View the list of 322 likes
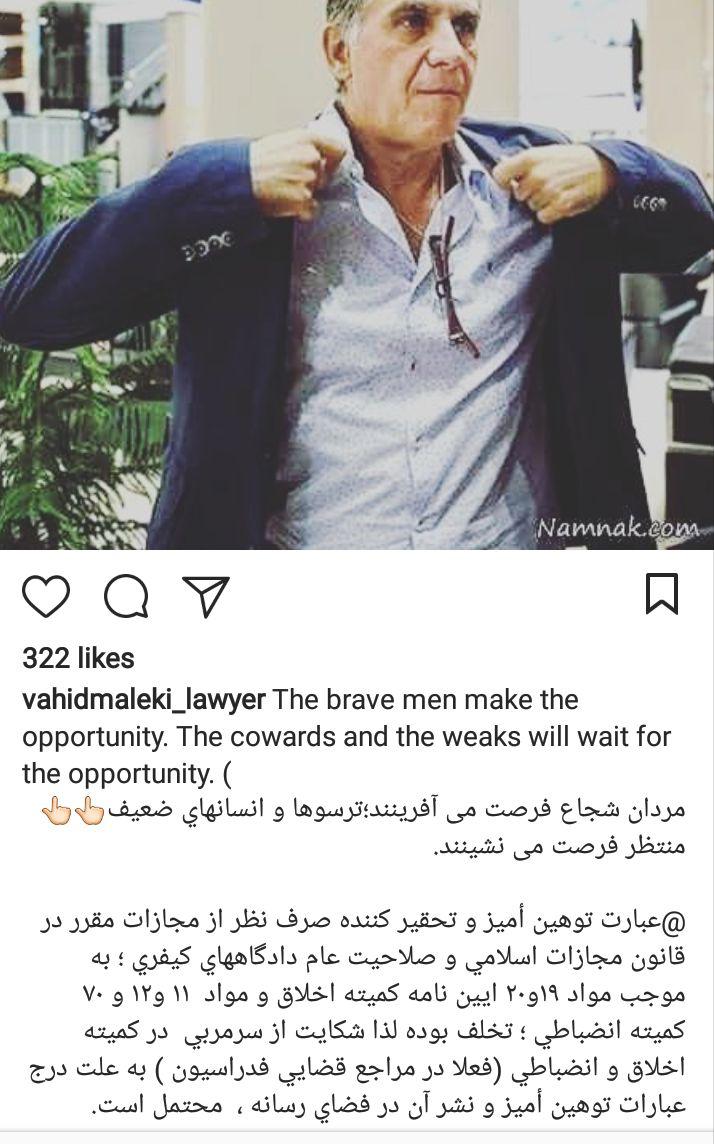Viewport: 714px width, 1144px height. coord(78,658)
